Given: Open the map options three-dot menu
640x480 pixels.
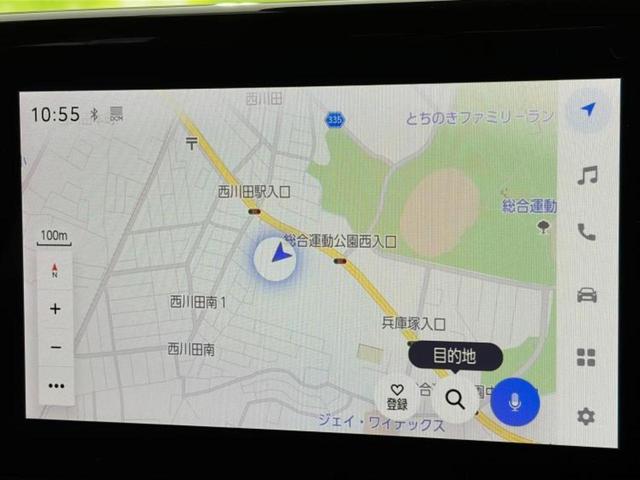Looking at the screenshot, I should coord(55,385).
